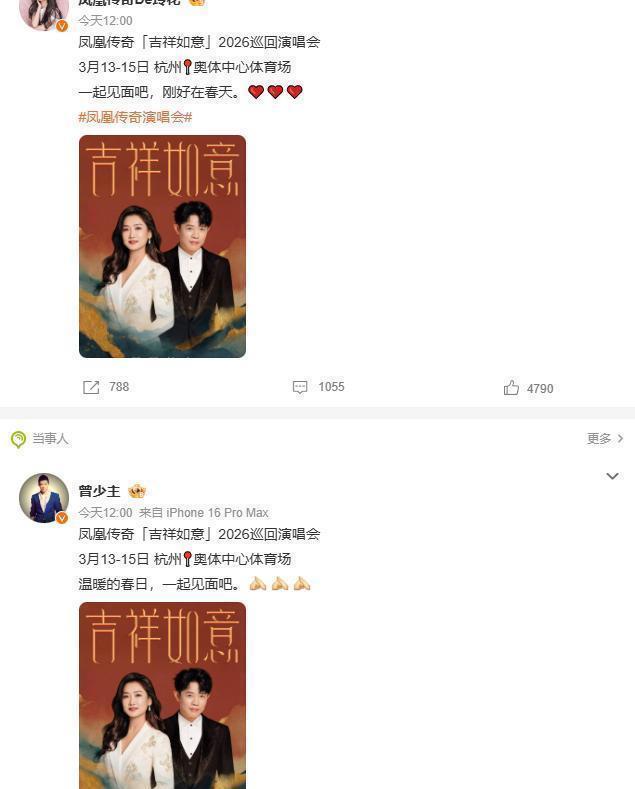Image resolution: width=635 pixels, height=789 pixels.
Task: Open 曾少主's profile picture
Action: pos(44,497)
